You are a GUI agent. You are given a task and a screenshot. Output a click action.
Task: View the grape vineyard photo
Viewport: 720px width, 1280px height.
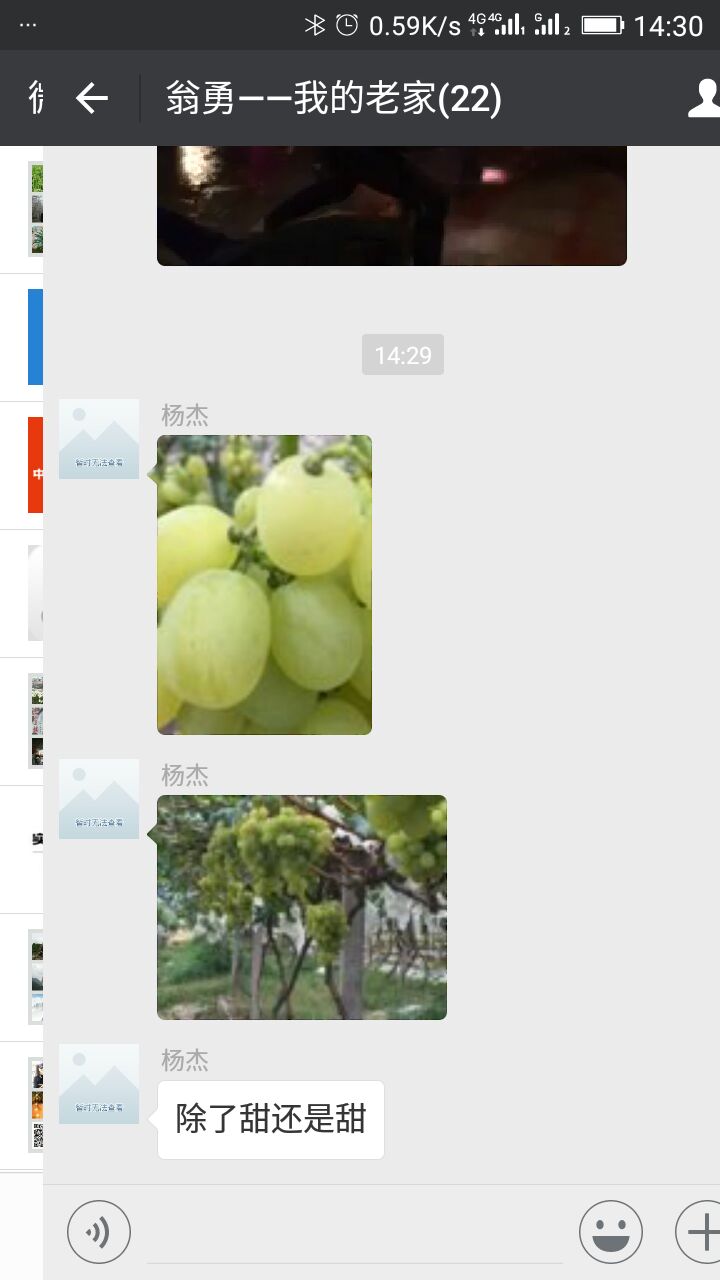[301, 907]
